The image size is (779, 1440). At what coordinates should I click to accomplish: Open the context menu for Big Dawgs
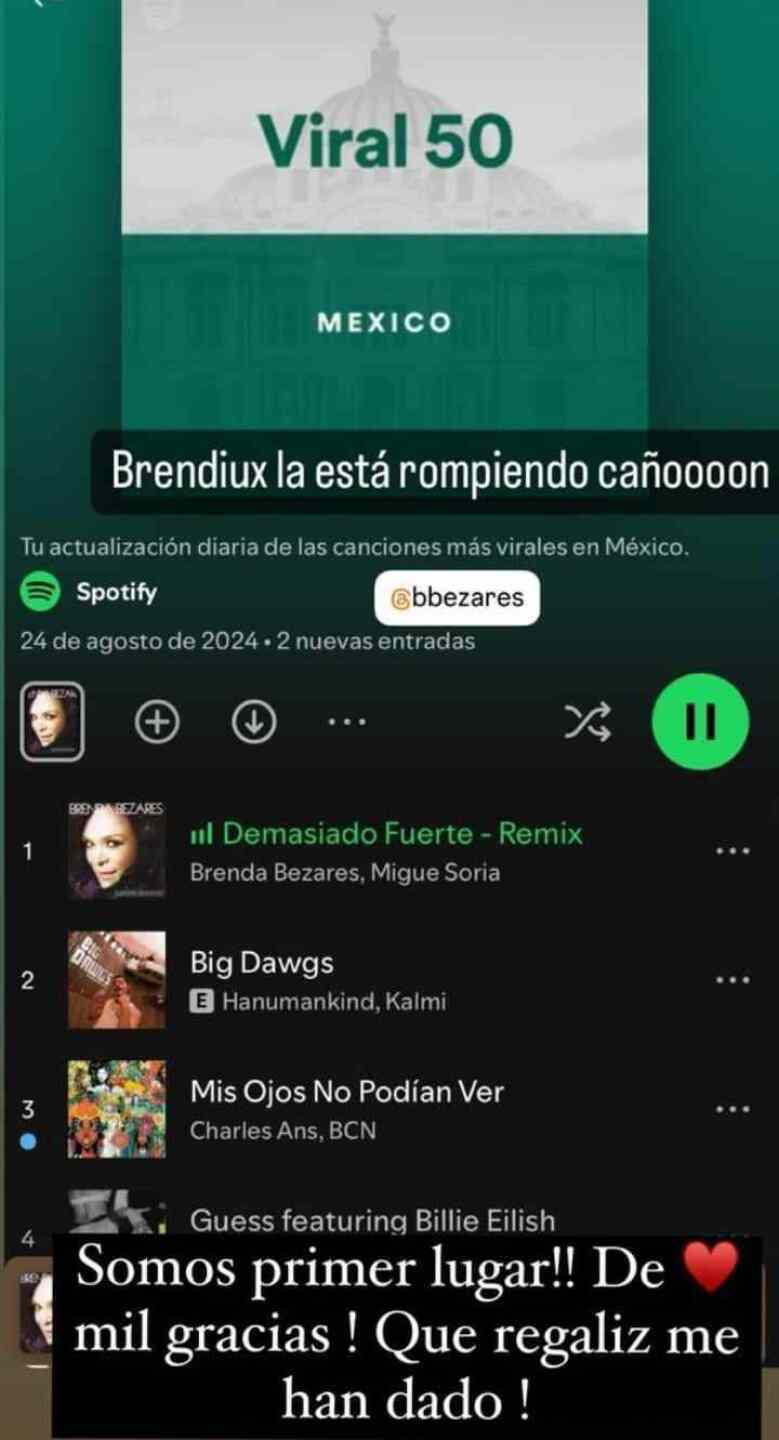pyautogui.click(x=732, y=980)
